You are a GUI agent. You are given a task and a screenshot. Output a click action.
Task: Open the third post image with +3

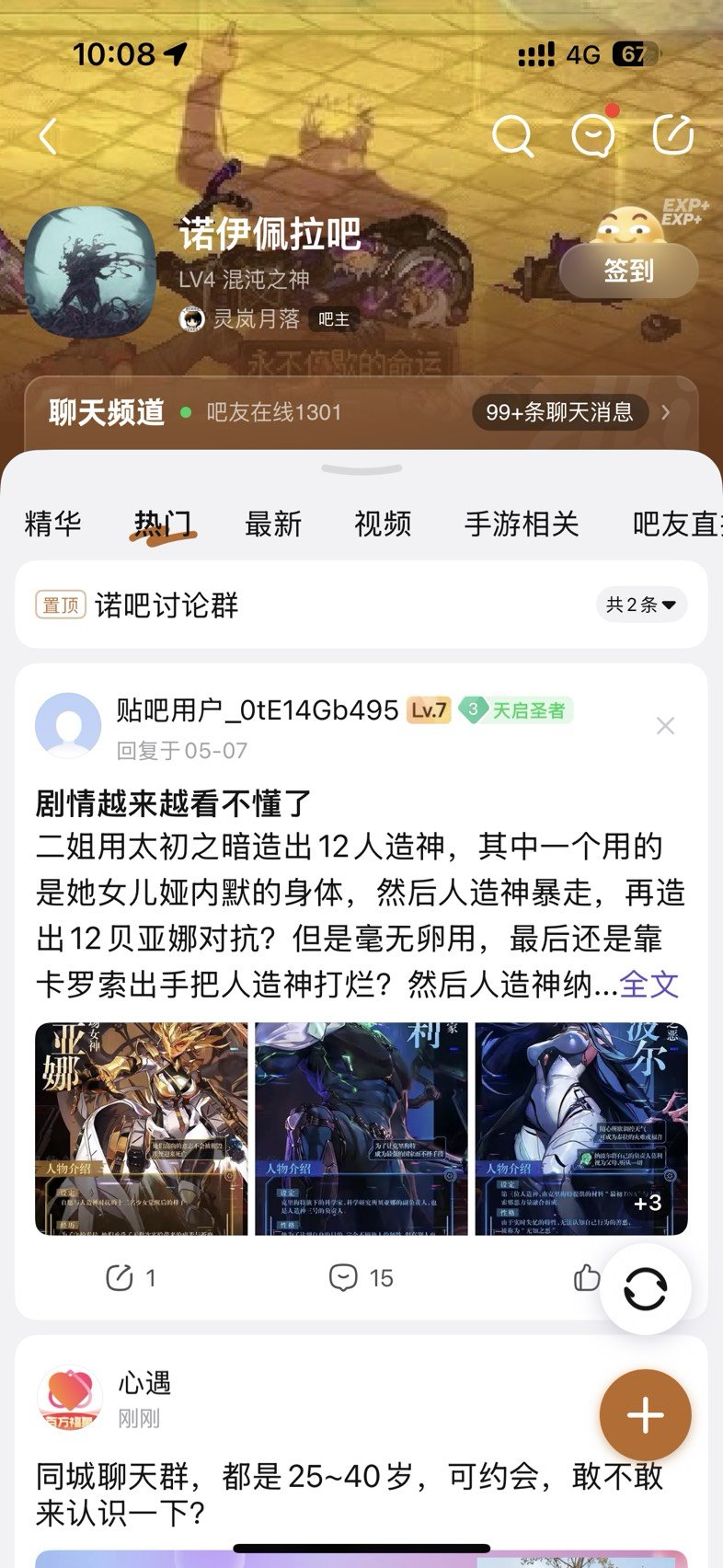pyautogui.click(x=581, y=1129)
